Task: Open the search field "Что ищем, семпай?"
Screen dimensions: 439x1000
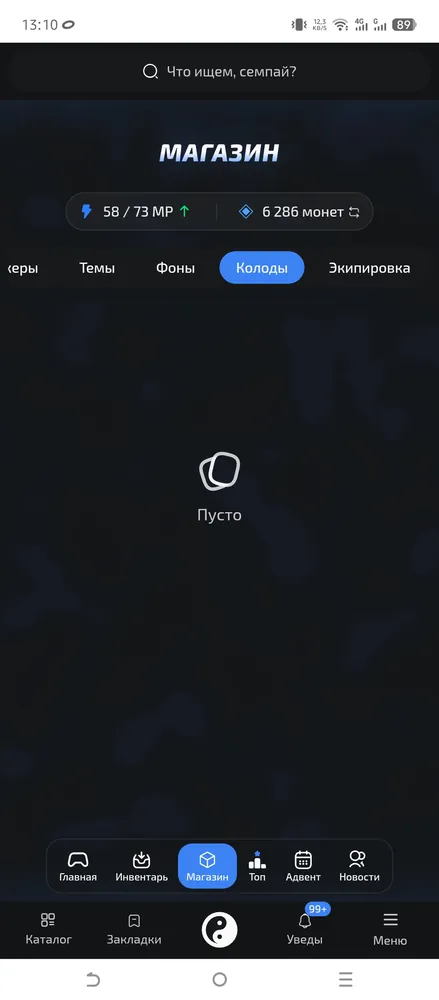Action: [220, 71]
